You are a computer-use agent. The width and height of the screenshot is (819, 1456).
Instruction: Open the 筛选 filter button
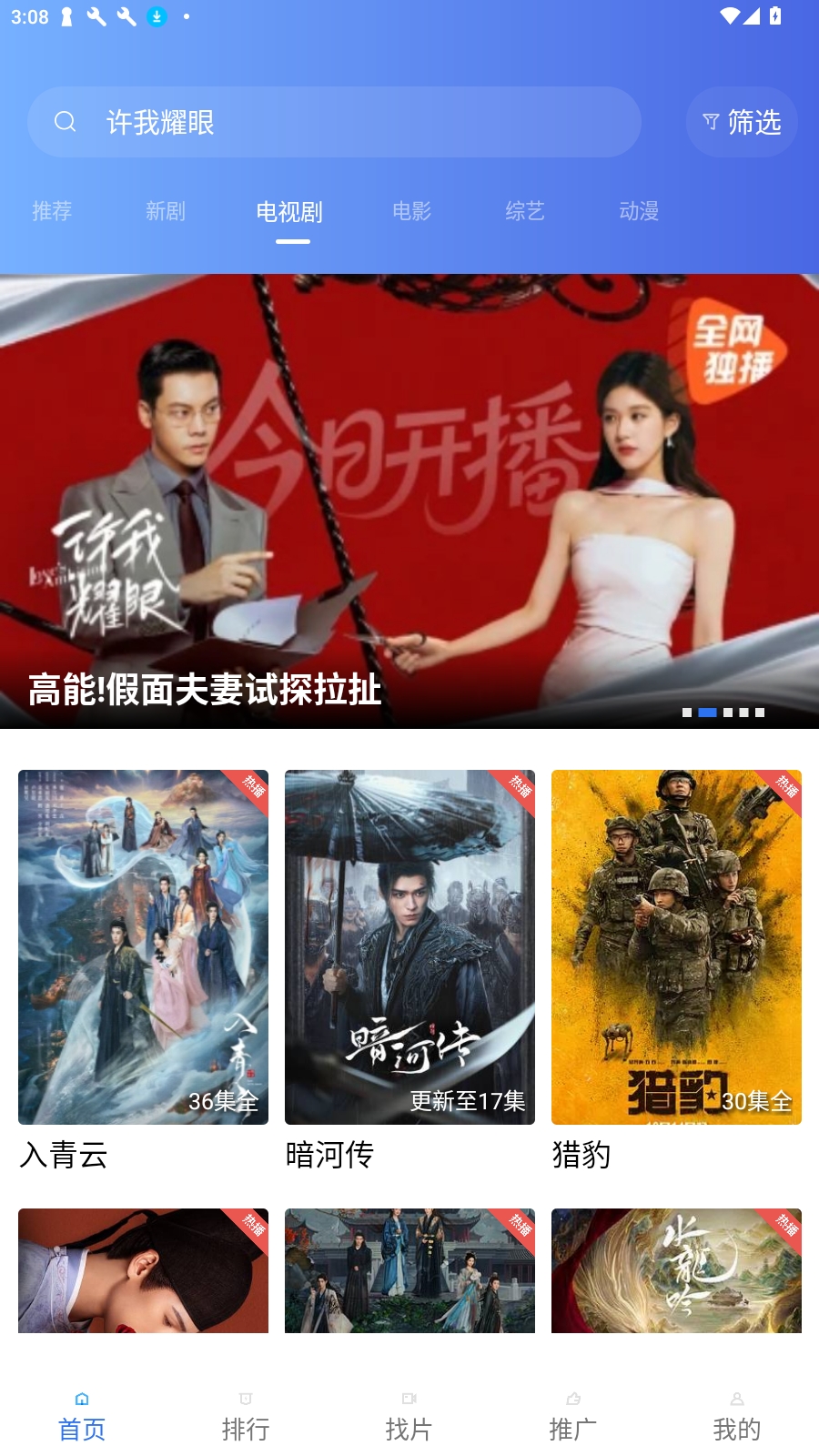pyautogui.click(x=742, y=122)
